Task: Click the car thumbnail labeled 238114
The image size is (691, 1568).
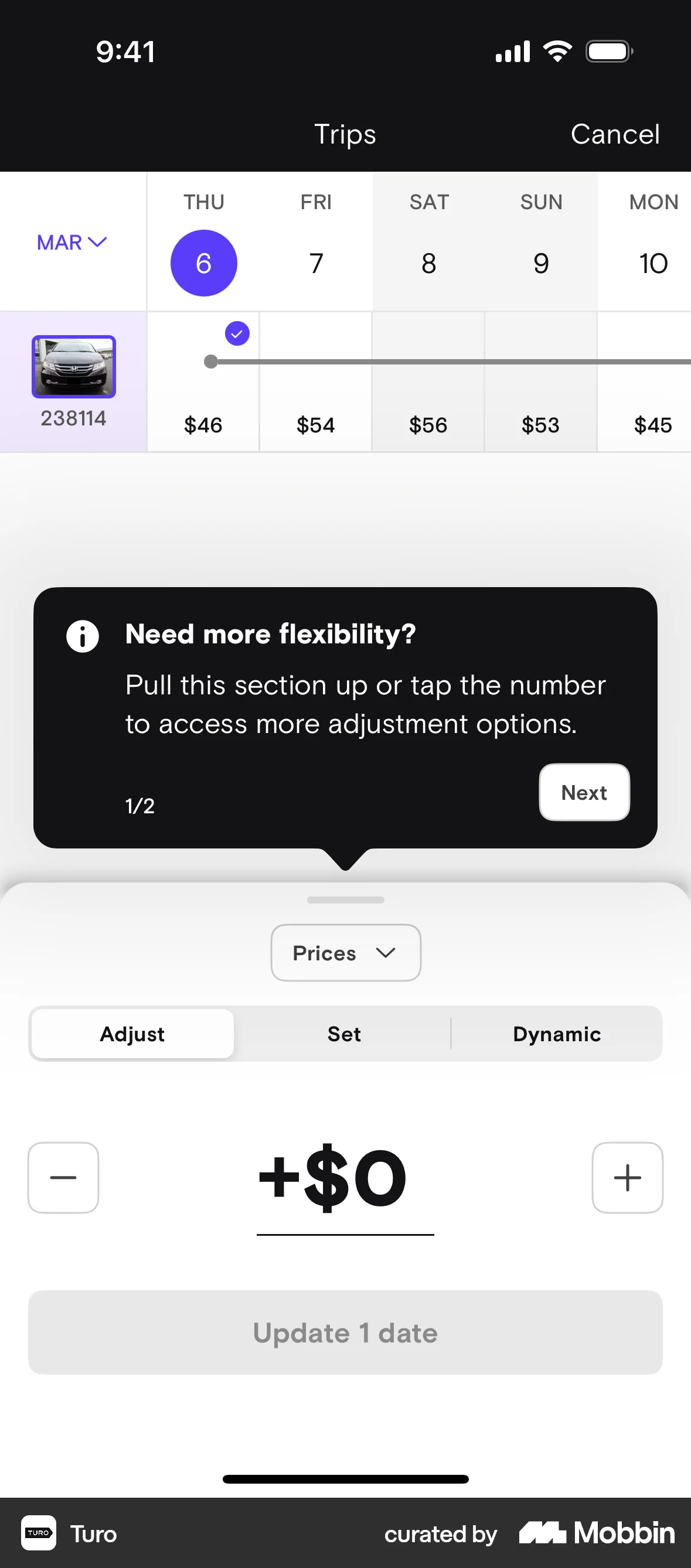Action: (x=73, y=366)
